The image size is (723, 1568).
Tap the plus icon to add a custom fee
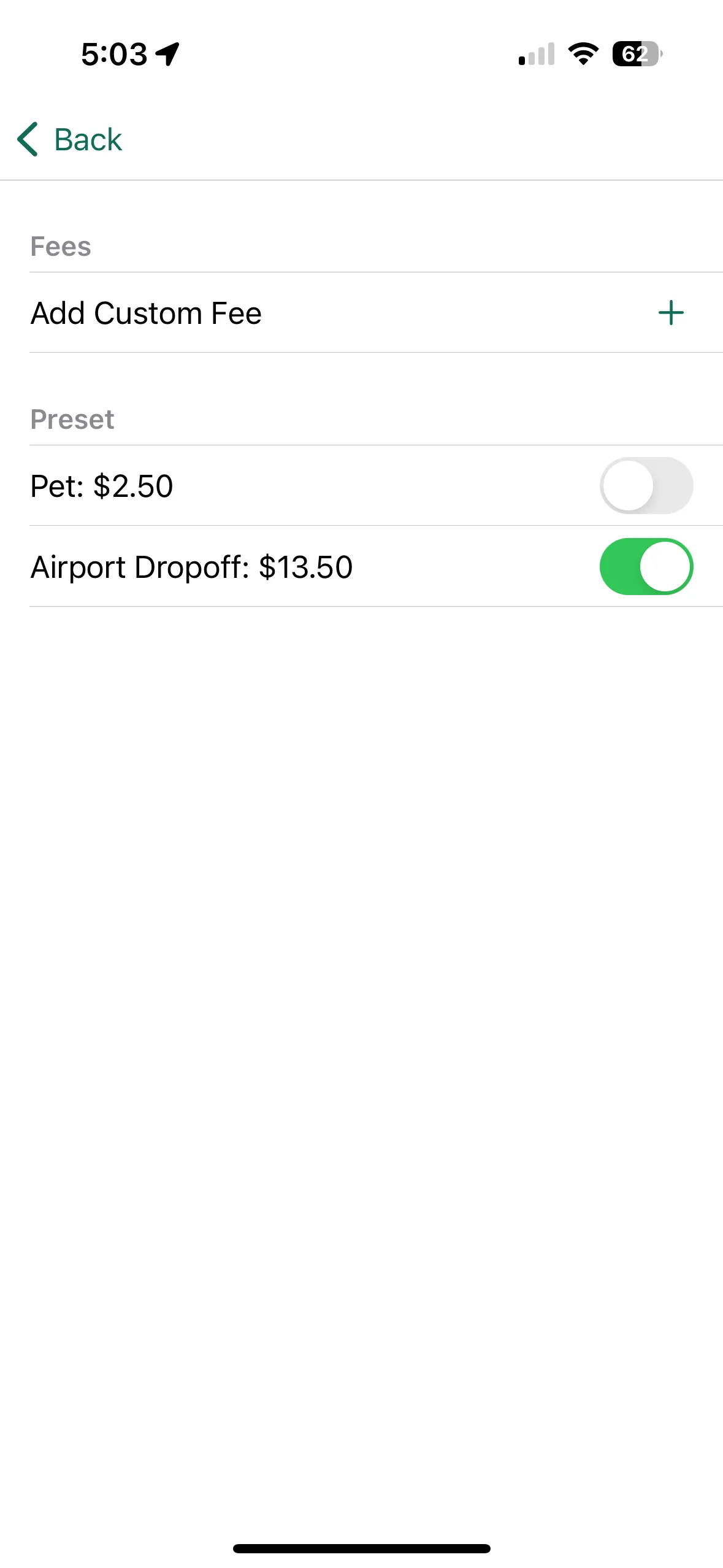click(x=671, y=313)
